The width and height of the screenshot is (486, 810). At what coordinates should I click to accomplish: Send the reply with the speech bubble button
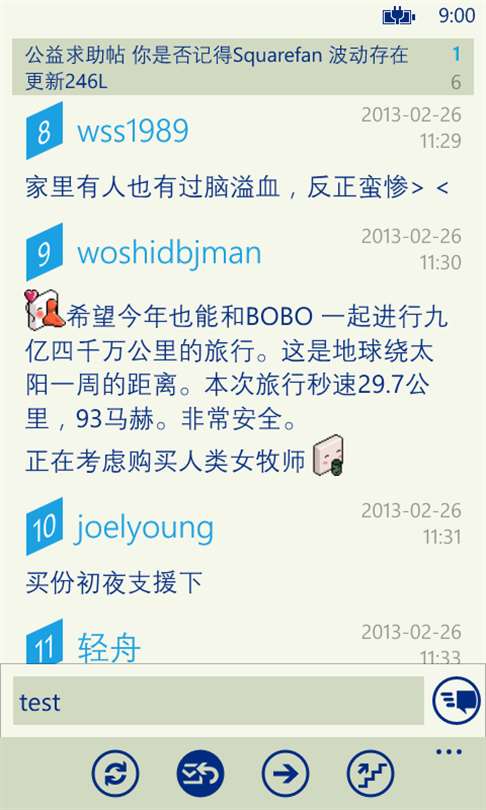point(457,700)
